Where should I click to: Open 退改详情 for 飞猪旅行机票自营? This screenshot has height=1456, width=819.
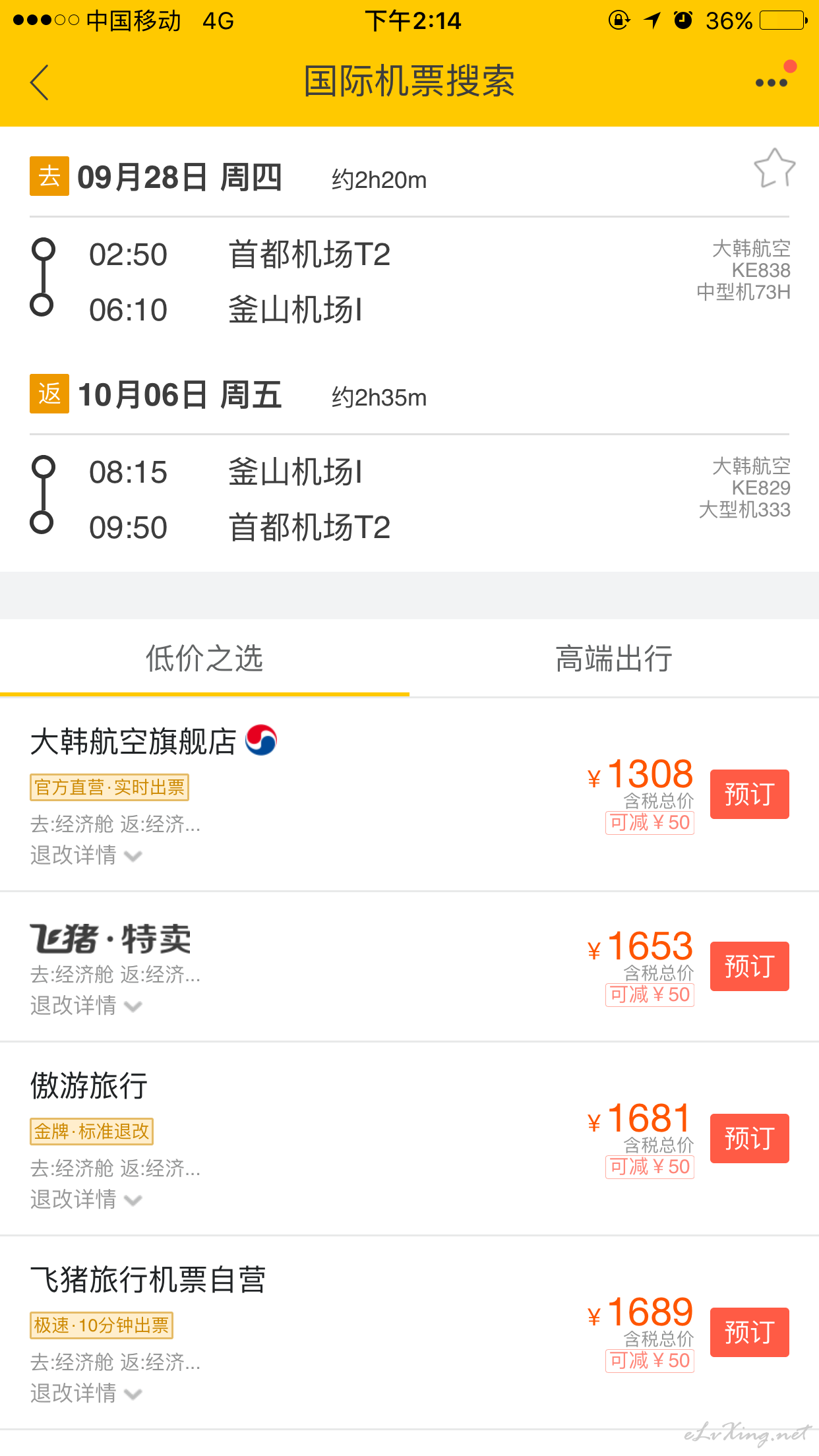(86, 1393)
